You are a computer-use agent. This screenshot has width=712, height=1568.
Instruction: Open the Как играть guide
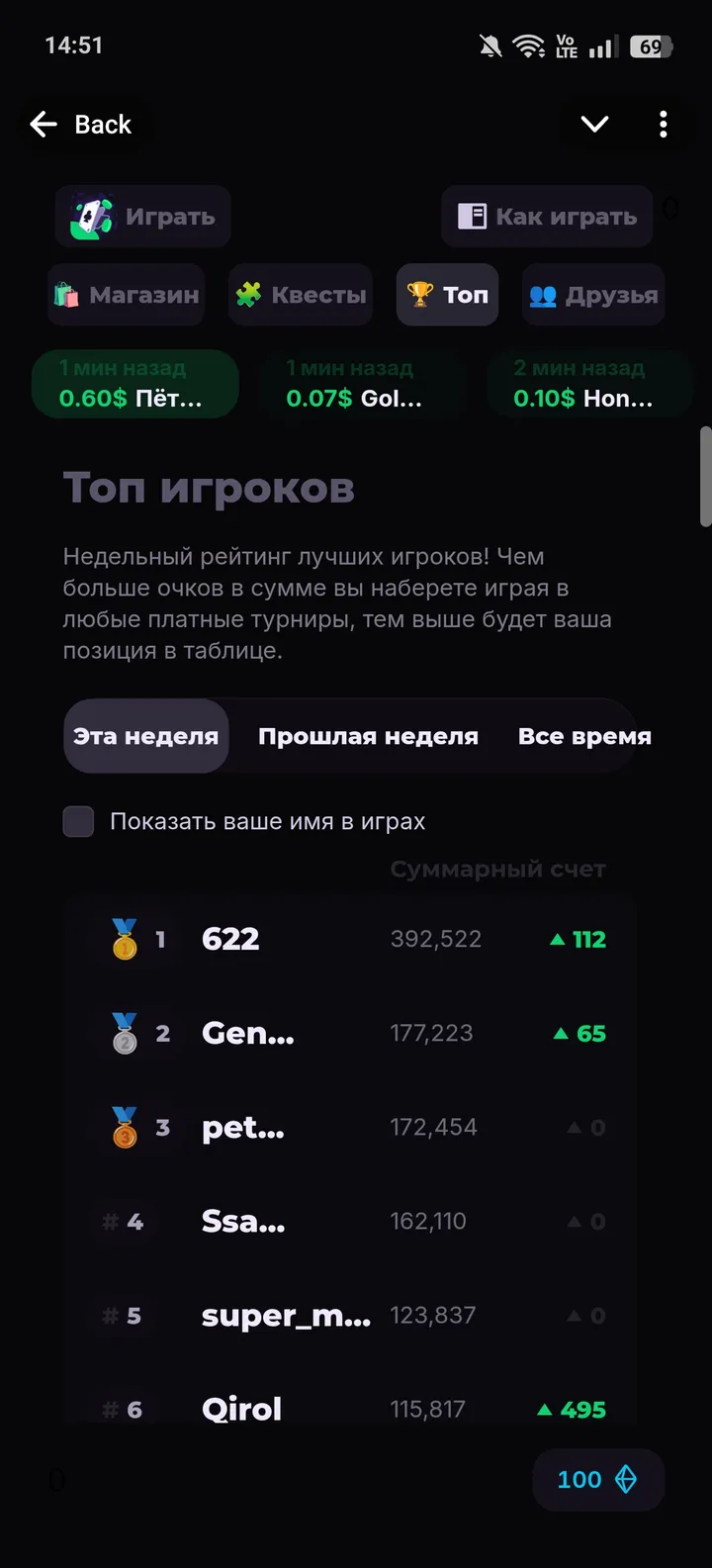coord(546,216)
